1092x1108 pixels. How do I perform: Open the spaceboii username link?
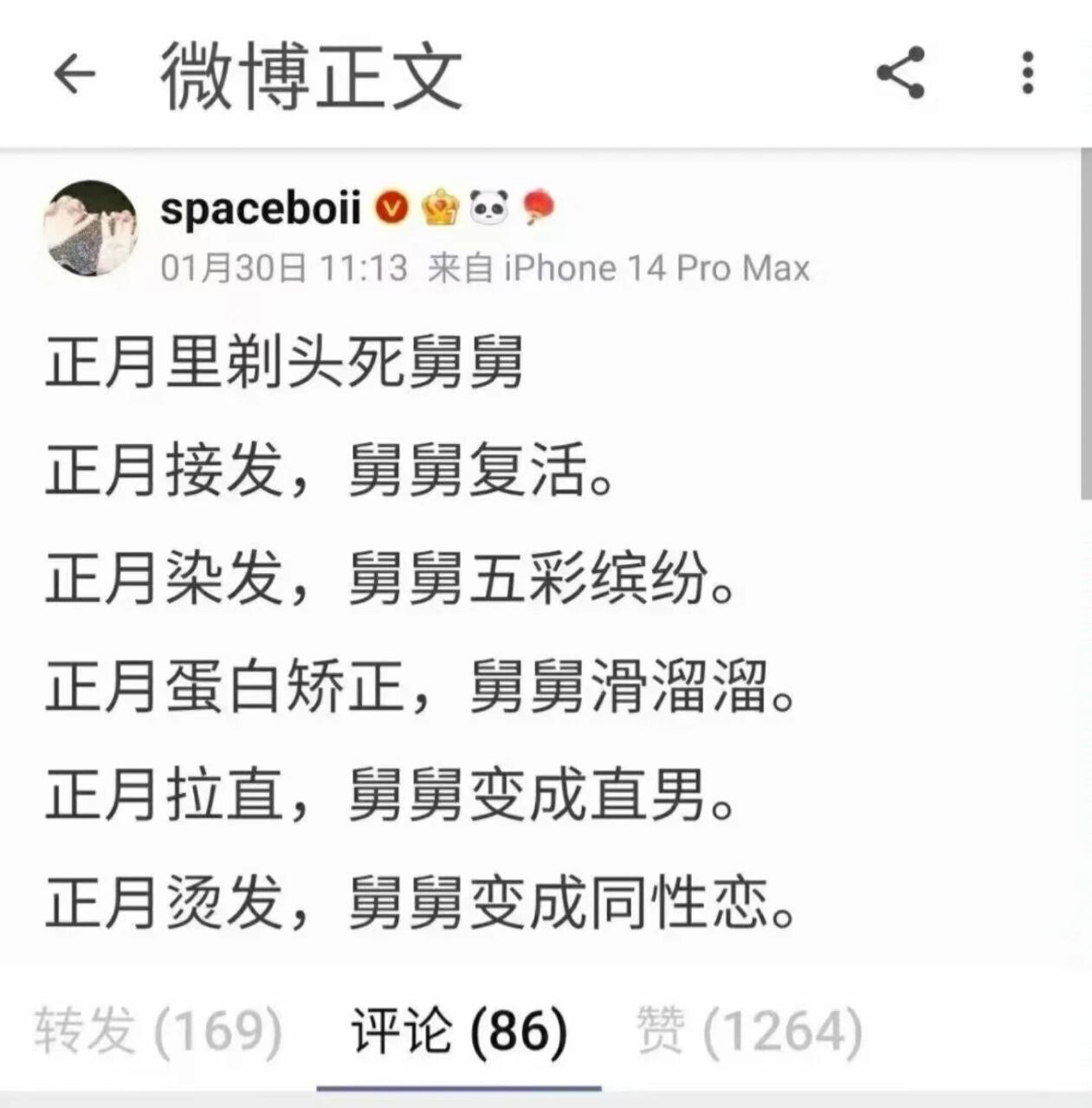(261, 208)
